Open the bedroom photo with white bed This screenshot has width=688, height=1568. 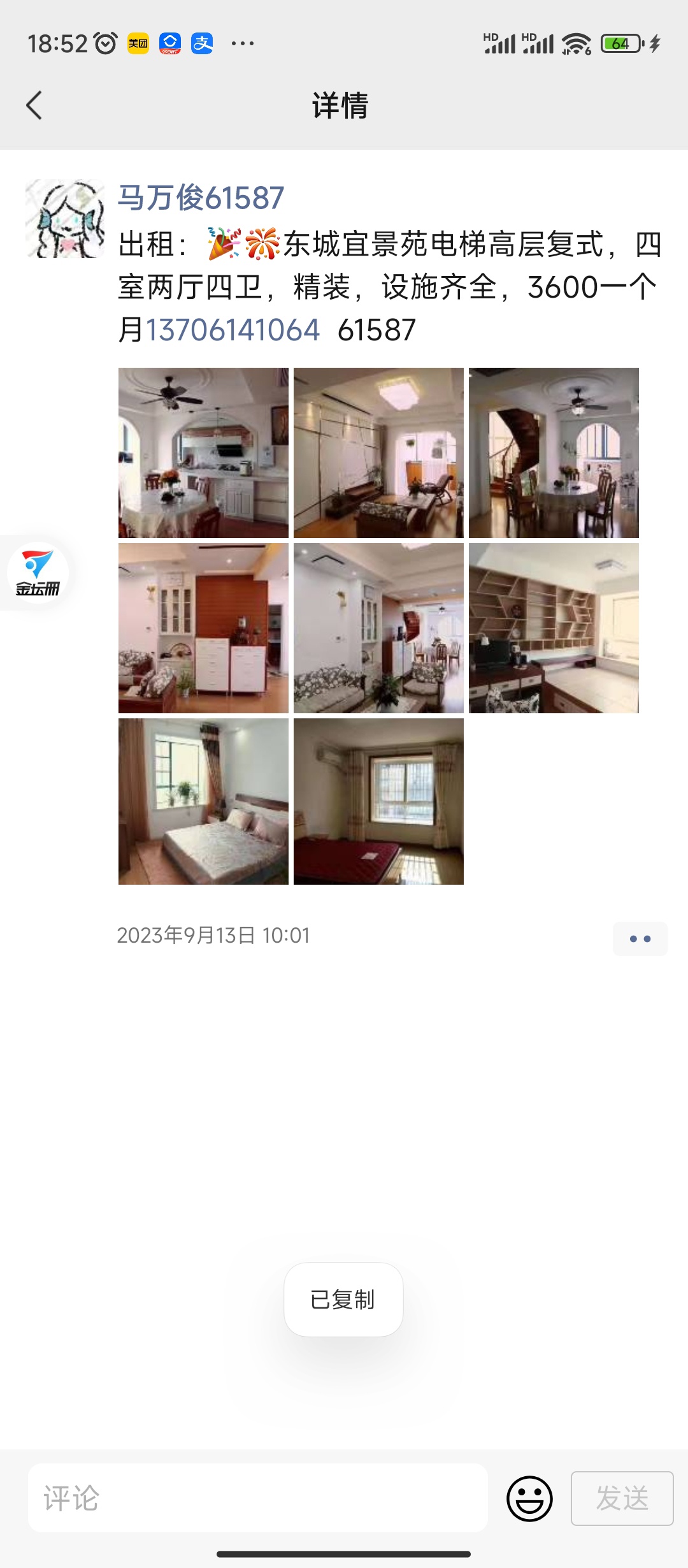tap(203, 801)
